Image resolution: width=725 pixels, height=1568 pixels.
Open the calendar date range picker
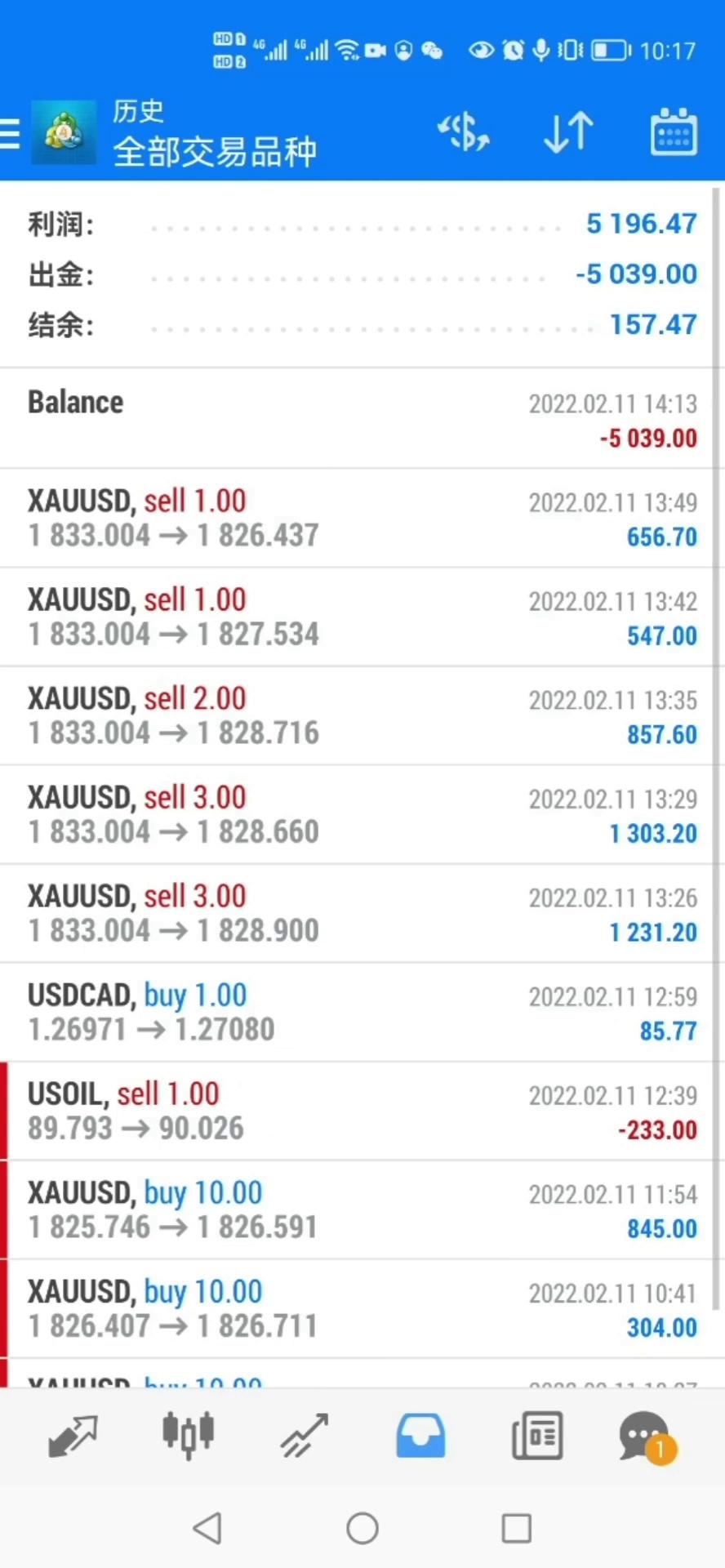pyautogui.click(x=674, y=132)
